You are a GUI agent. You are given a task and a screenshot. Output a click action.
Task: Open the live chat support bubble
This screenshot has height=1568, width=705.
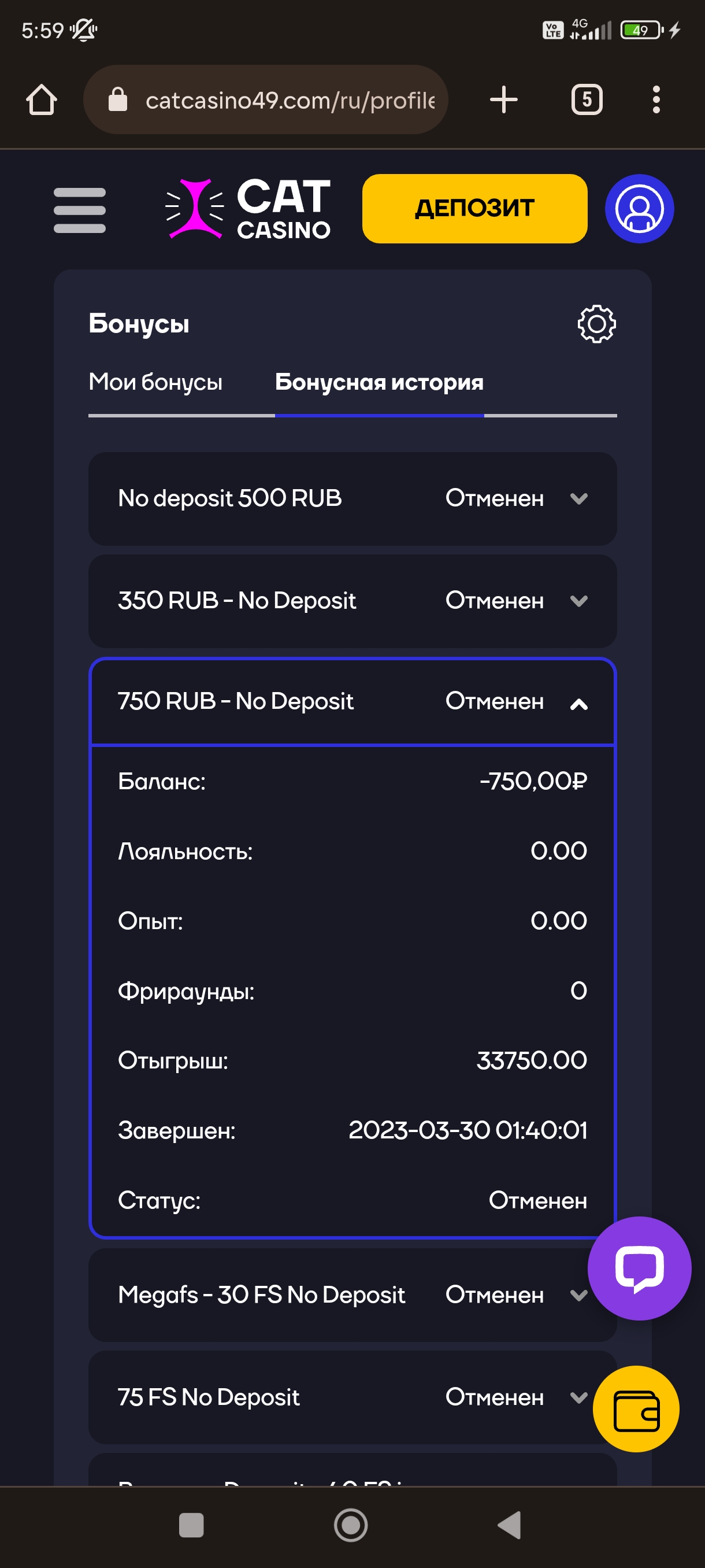tap(639, 1268)
